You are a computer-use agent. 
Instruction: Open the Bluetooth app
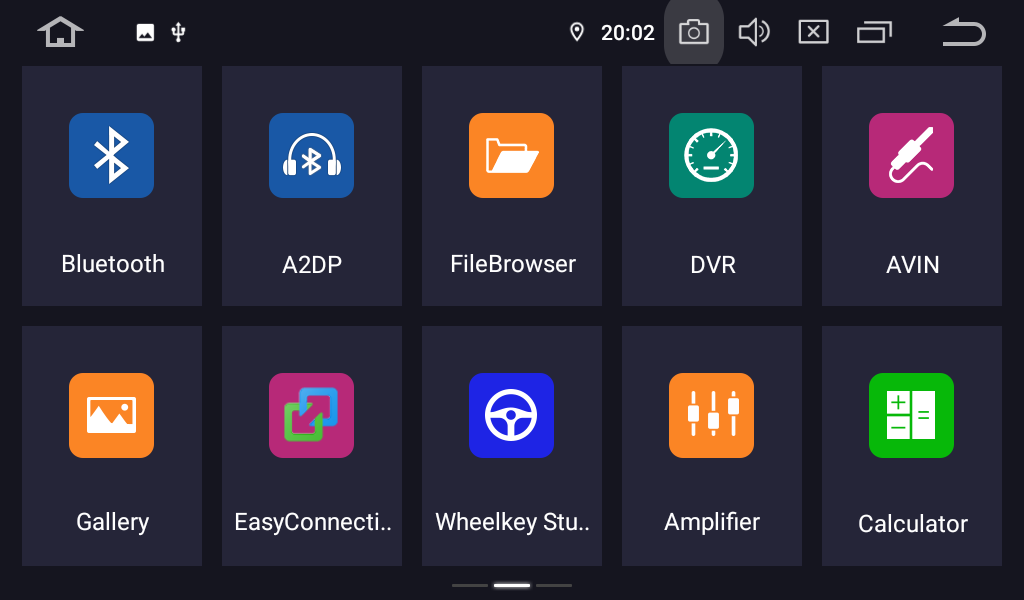pyautogui.click(x=111, y=156)
